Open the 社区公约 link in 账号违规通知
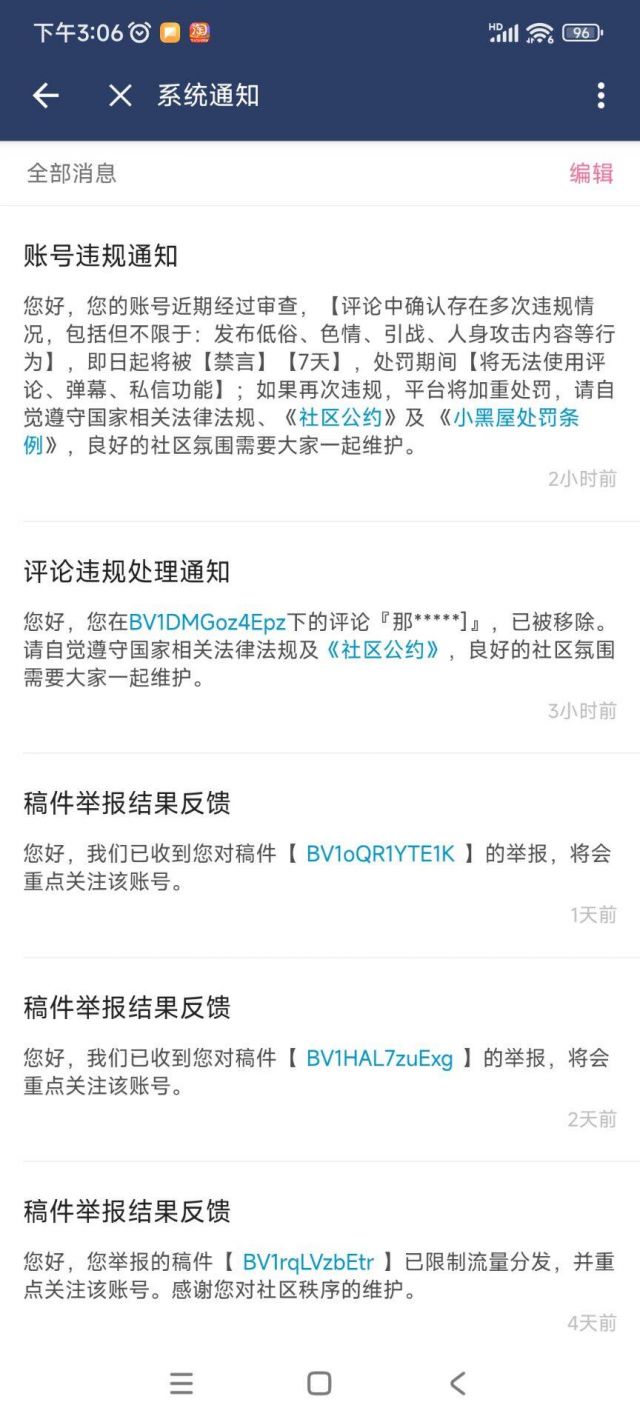Viewport: 640px width, 1422px height. [x=340, y=418]
